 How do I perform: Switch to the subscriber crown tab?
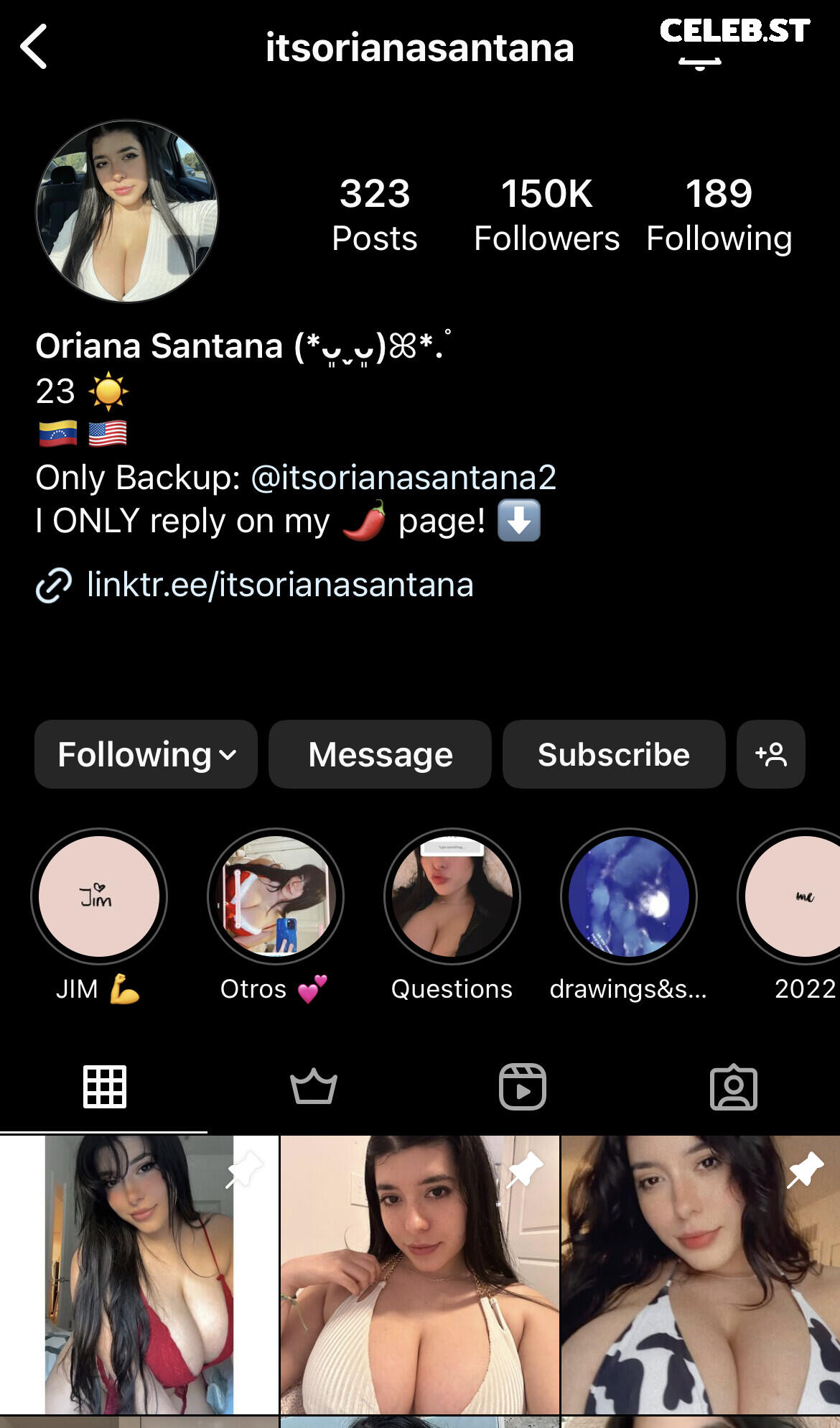point(314,1087)
